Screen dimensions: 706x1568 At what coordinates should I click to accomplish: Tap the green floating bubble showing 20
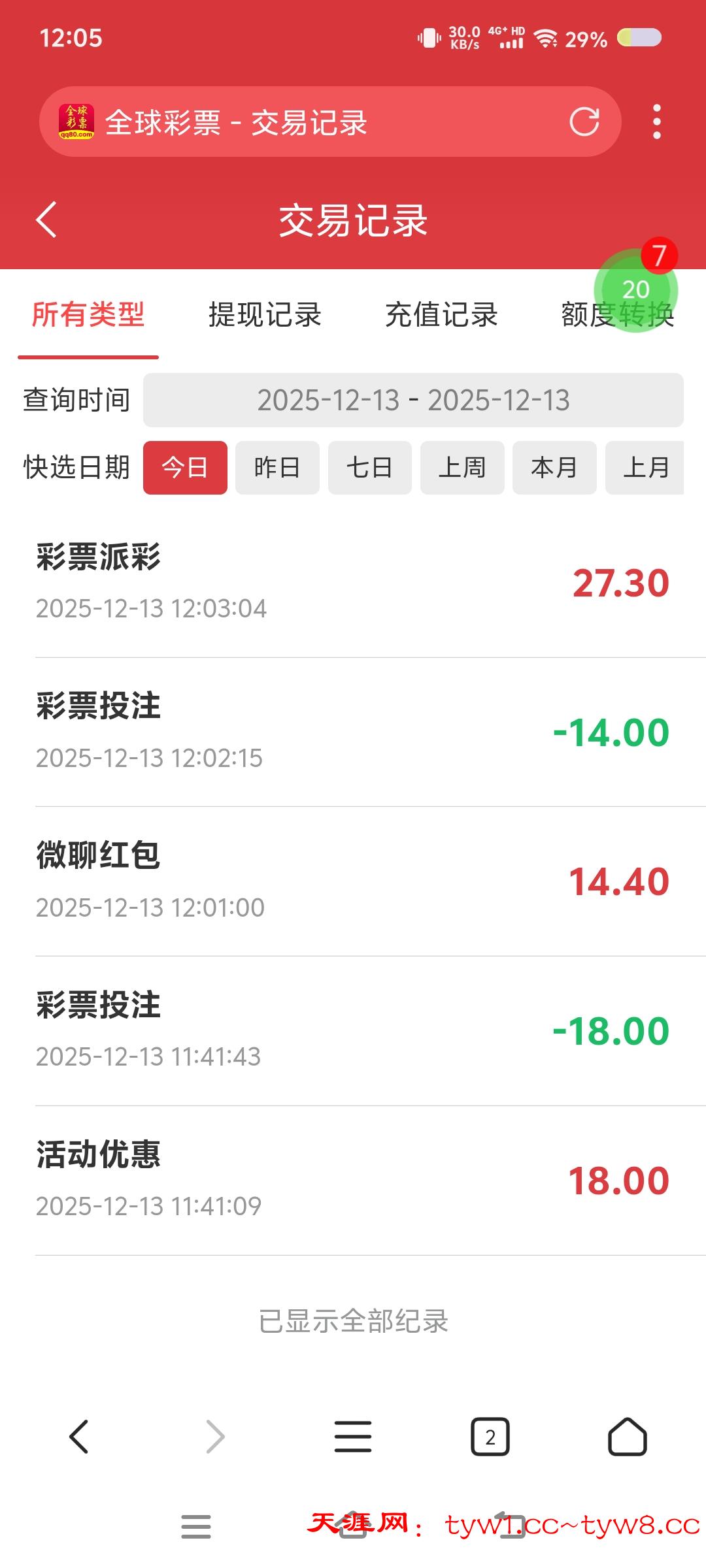point(635,290)
